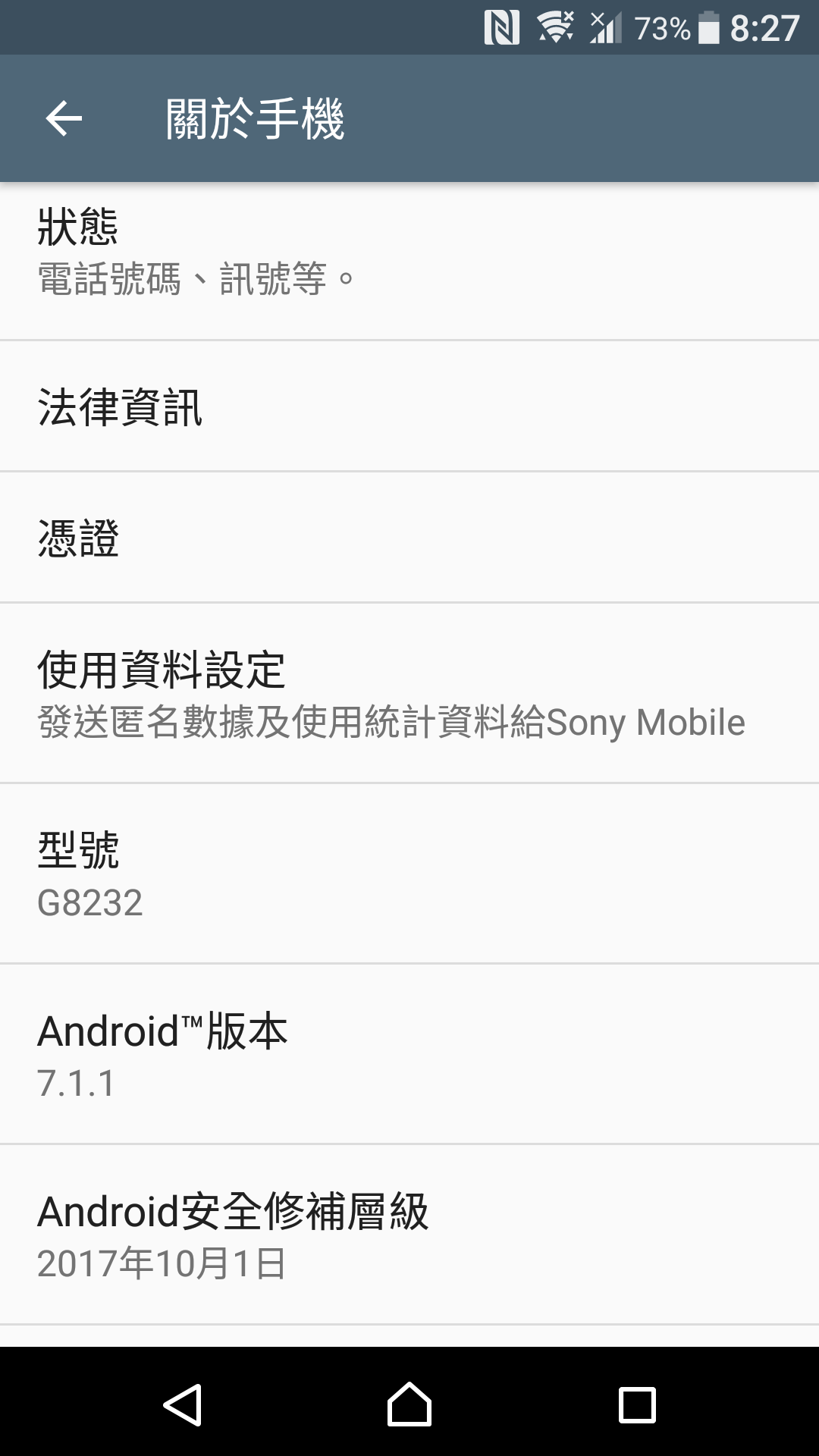This screenshot has height=1456, width=819.
Task: Tap the Android™版本 7.1.1 row
Action: (x=409, y=1055)
